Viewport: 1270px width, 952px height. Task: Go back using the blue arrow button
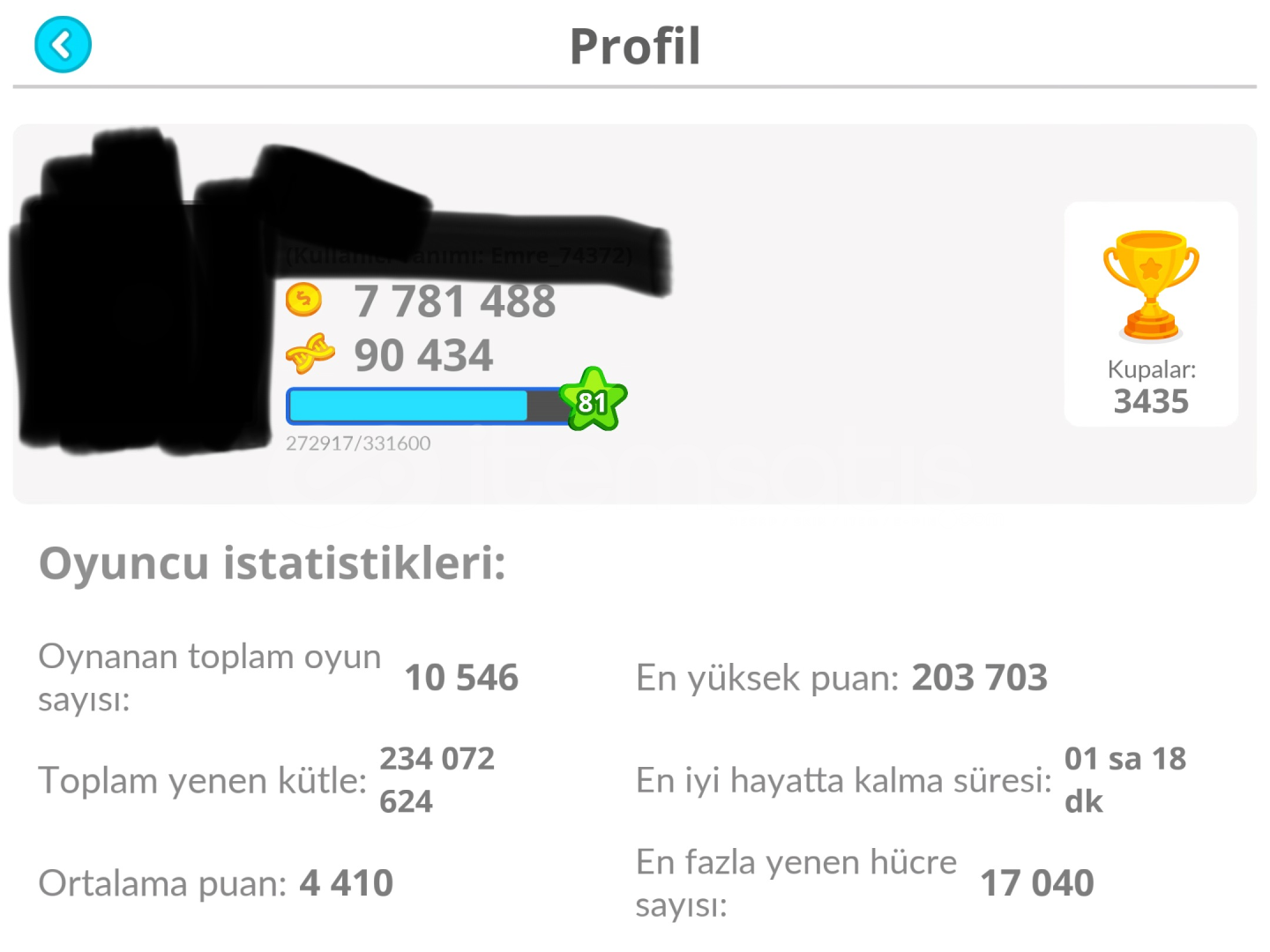coord(63,45)
